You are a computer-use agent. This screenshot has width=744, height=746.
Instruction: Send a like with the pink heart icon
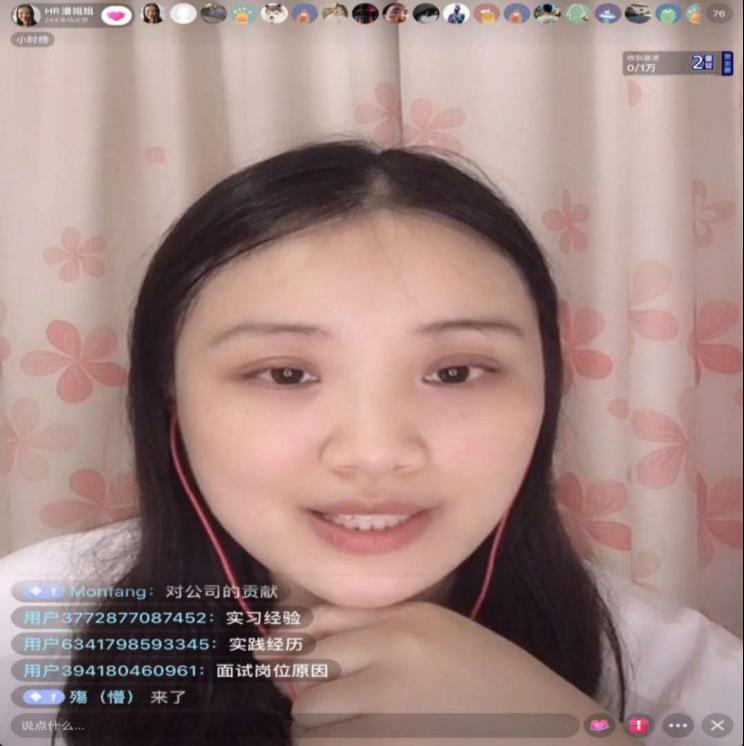600,724
